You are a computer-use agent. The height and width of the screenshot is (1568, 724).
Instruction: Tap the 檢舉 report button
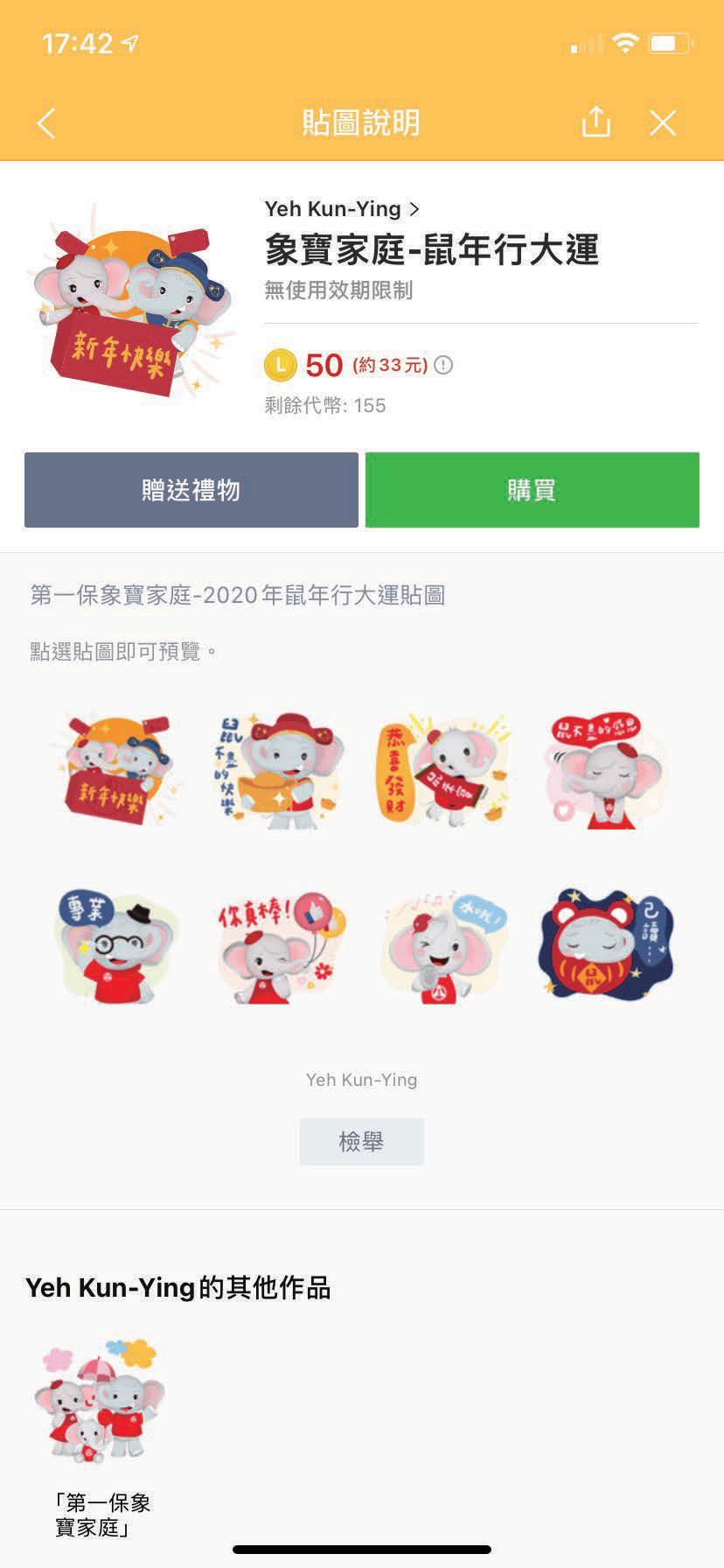[x=361, y=1141]
